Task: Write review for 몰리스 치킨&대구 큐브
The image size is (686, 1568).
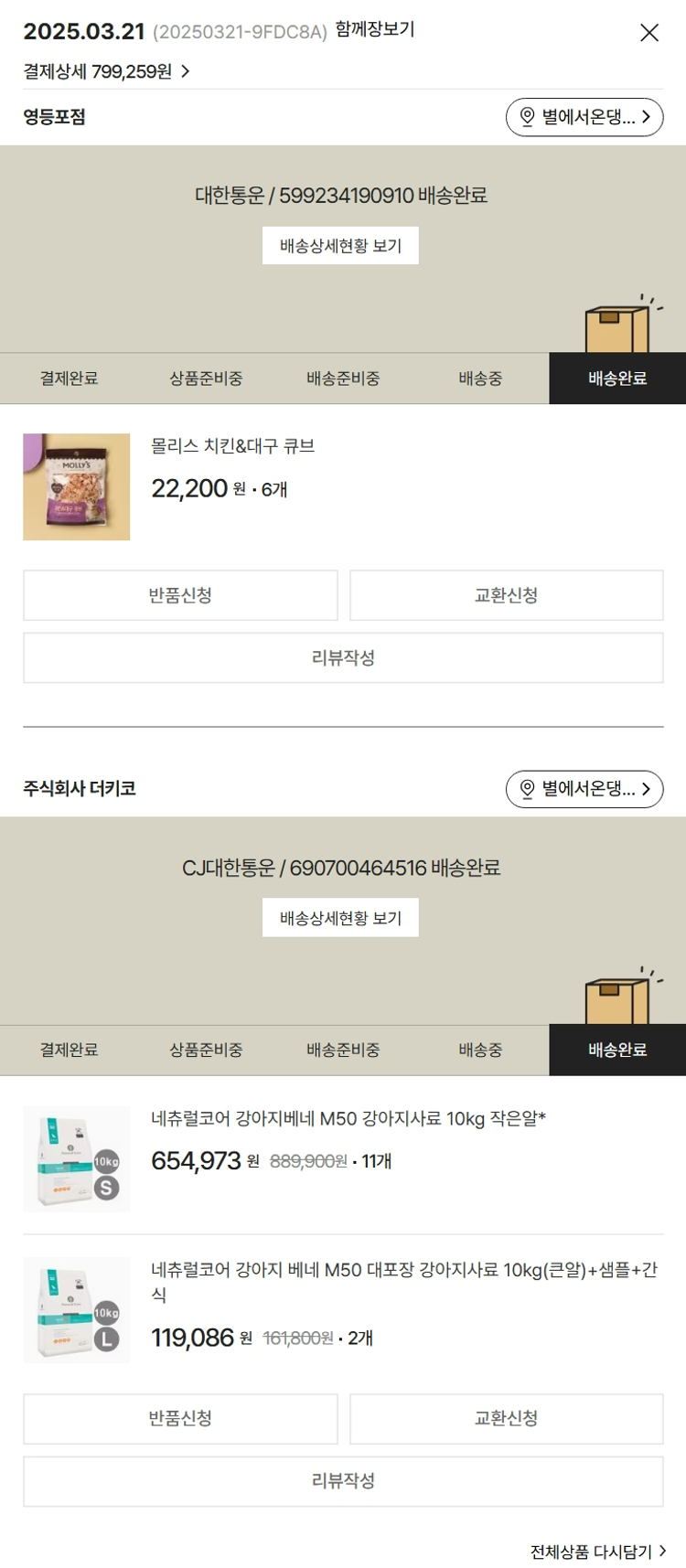Action: click(343, 657)
